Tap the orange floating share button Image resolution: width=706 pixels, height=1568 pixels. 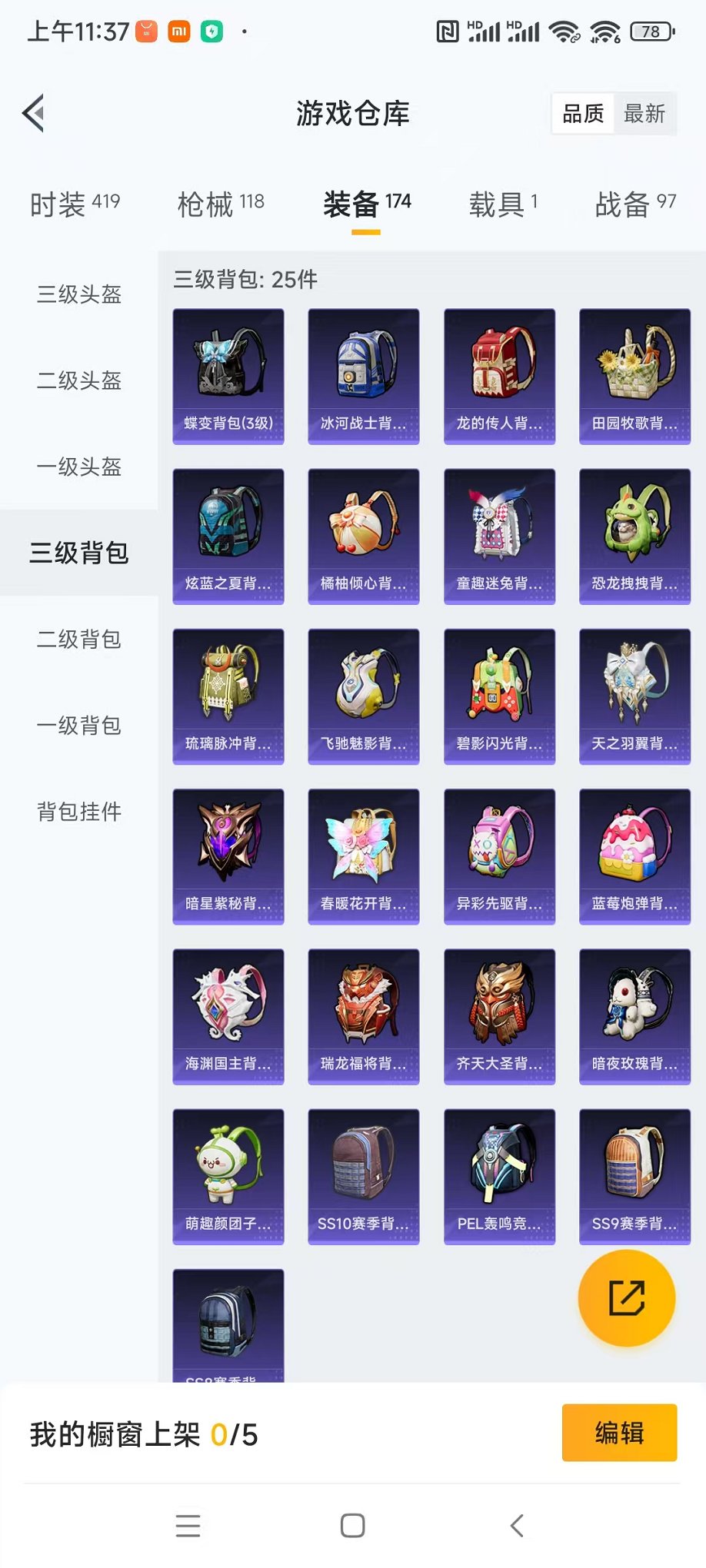(x=627, y=1298)
